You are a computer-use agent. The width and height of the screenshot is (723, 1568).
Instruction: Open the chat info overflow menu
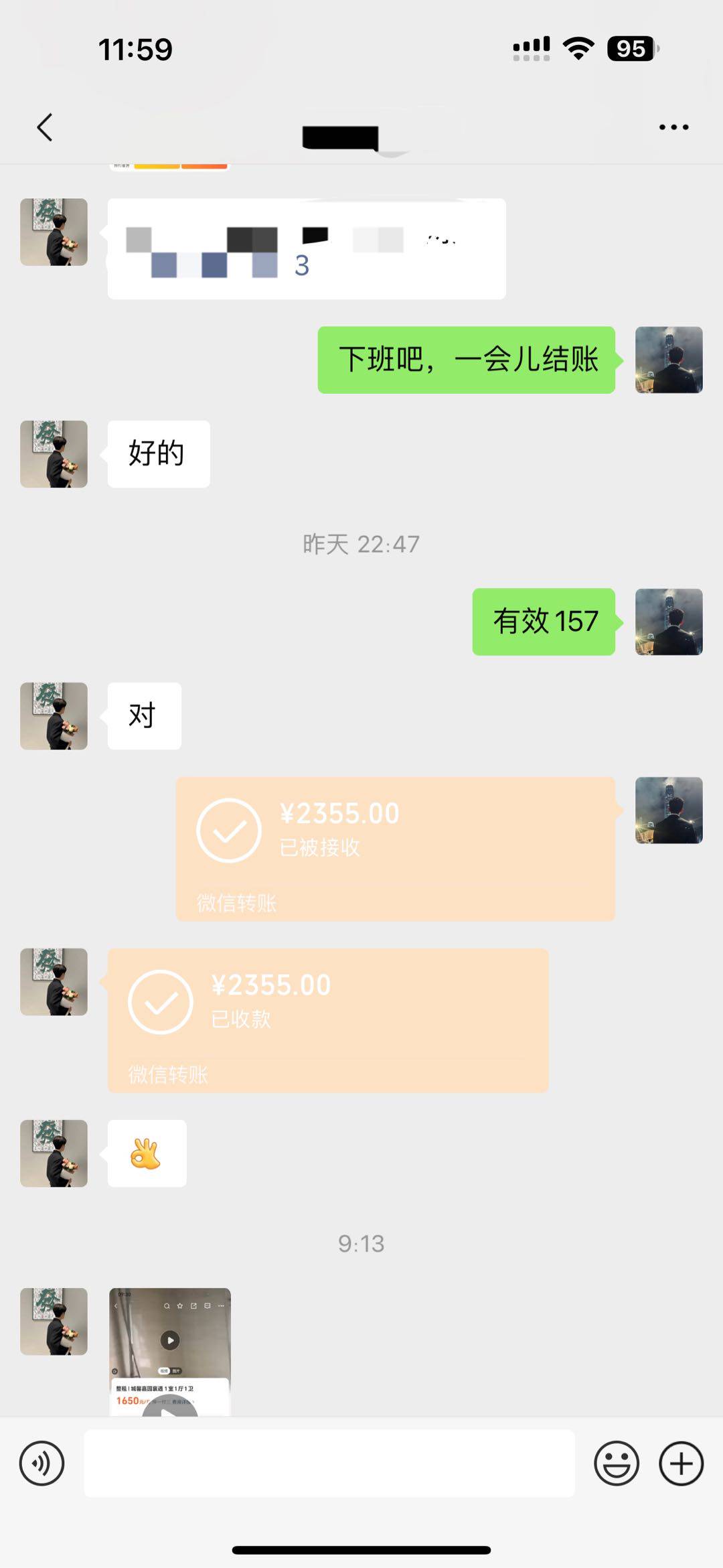pyautogui.click(x=673, y=127)
